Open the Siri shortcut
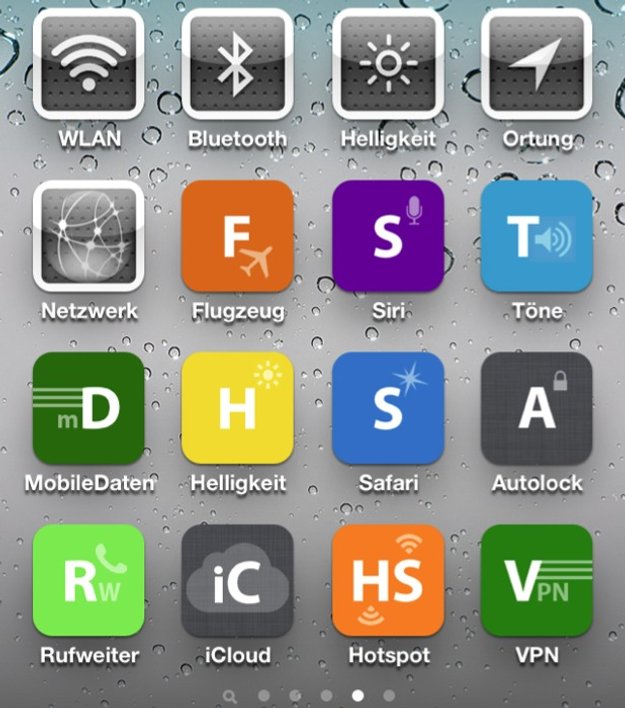The image size is (625, 708). tap(387, 236)
